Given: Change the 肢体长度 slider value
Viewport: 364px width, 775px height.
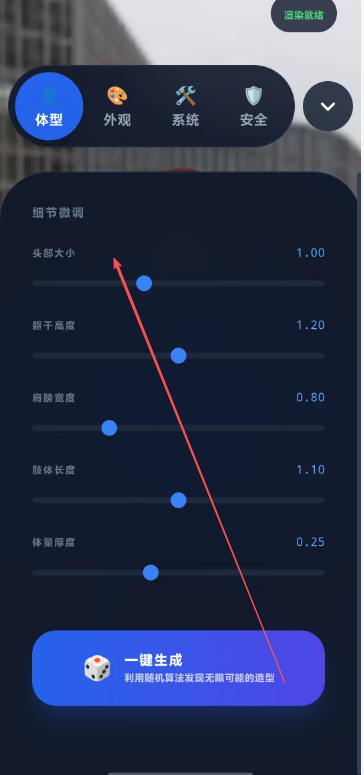Looking at the screenshot, I should pyautogui.click(x=179, y=500).
